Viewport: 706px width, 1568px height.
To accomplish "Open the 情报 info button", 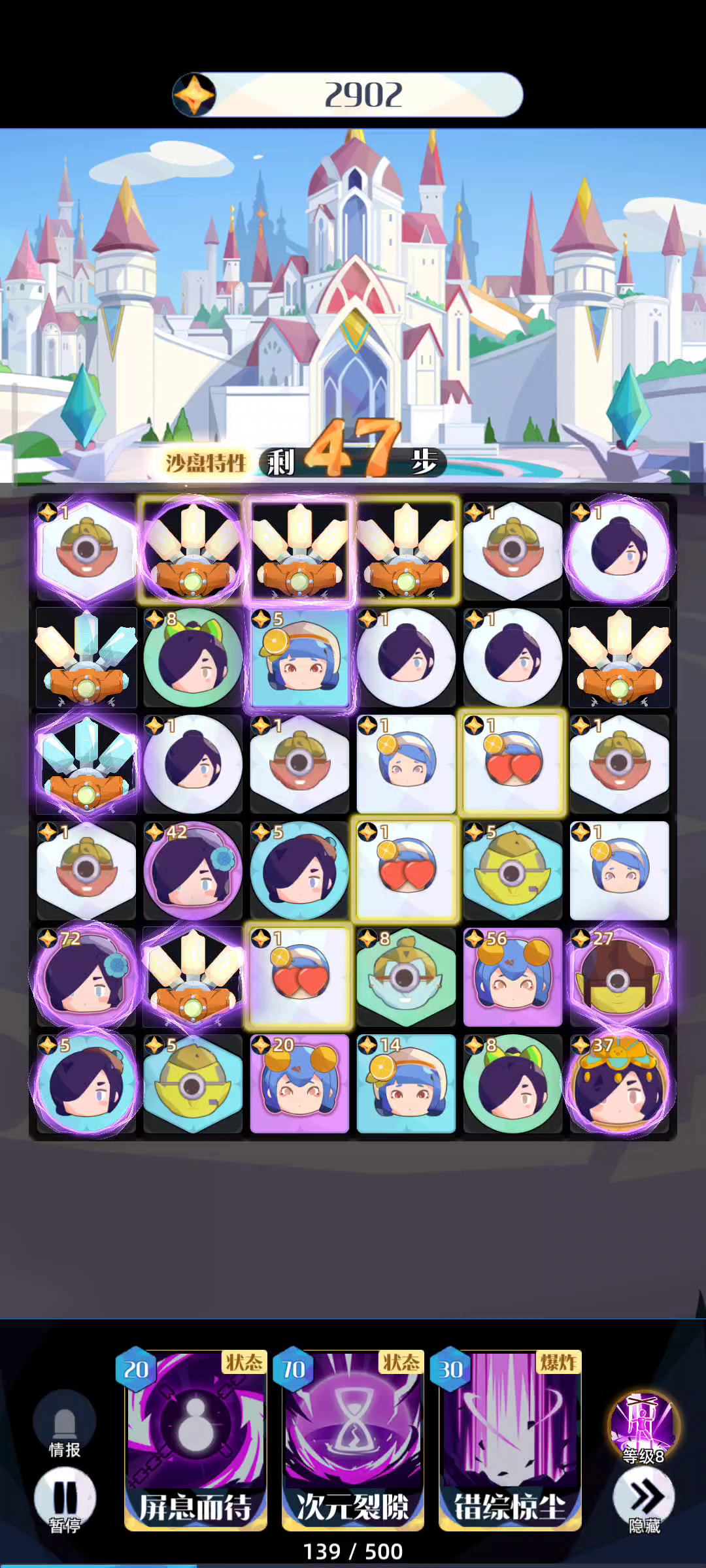I will coord(65,1424).
